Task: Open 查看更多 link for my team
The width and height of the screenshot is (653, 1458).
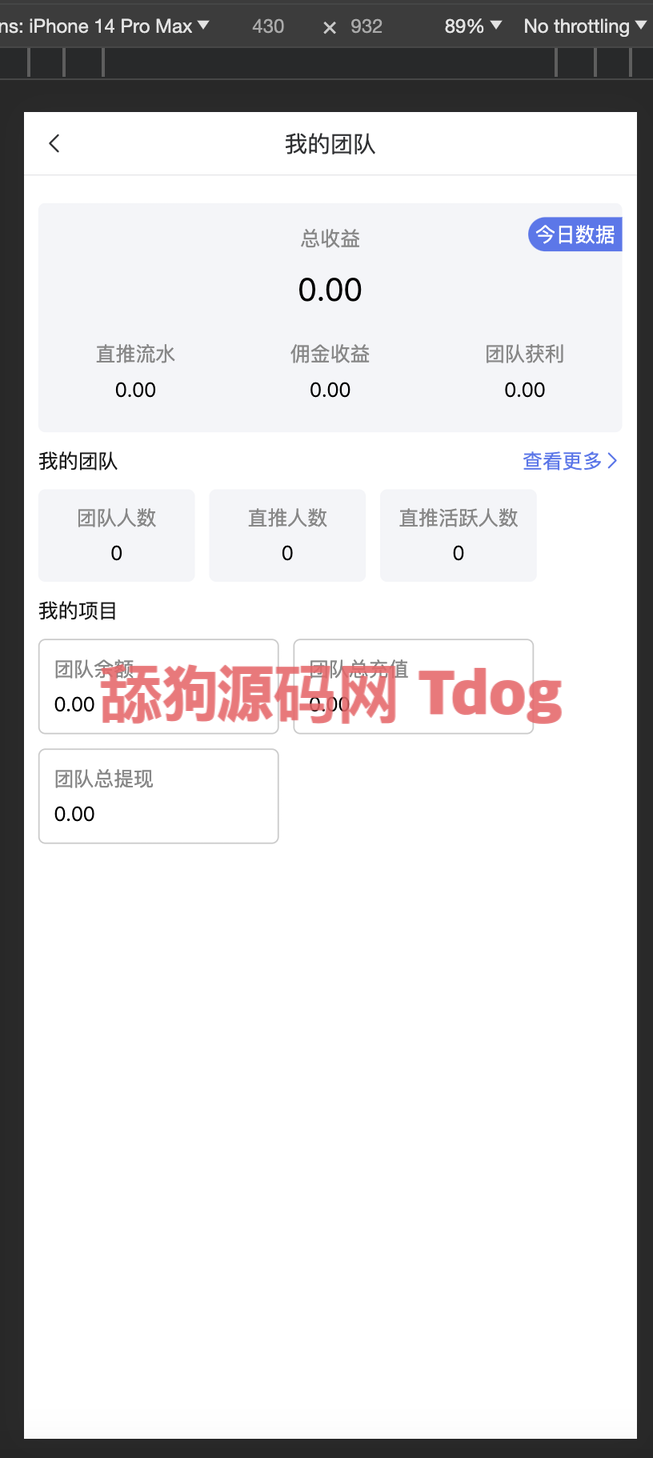Action: coord(570,461)
